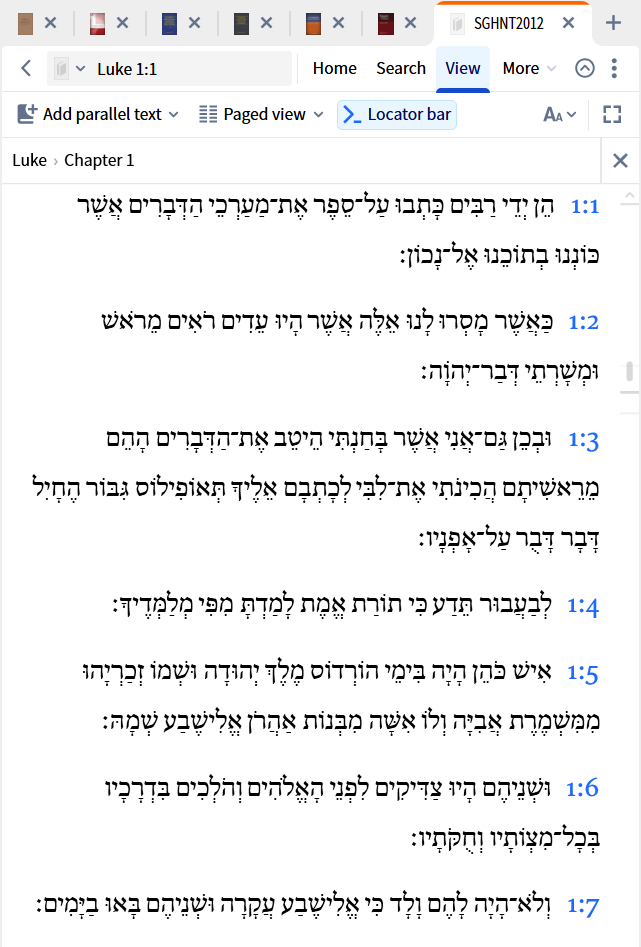This screenshot has height=947, width=641.
Task: Open the Paged view dropdown
Action: click(x=262, y=114)
